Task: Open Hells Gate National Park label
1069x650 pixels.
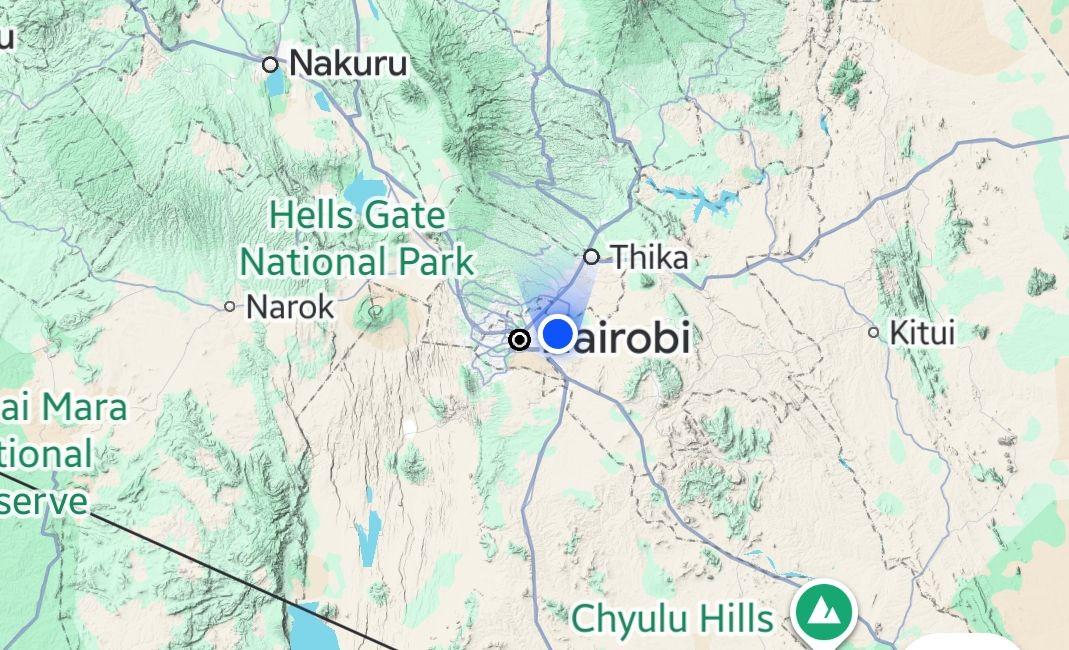Action: pos(357,238)
